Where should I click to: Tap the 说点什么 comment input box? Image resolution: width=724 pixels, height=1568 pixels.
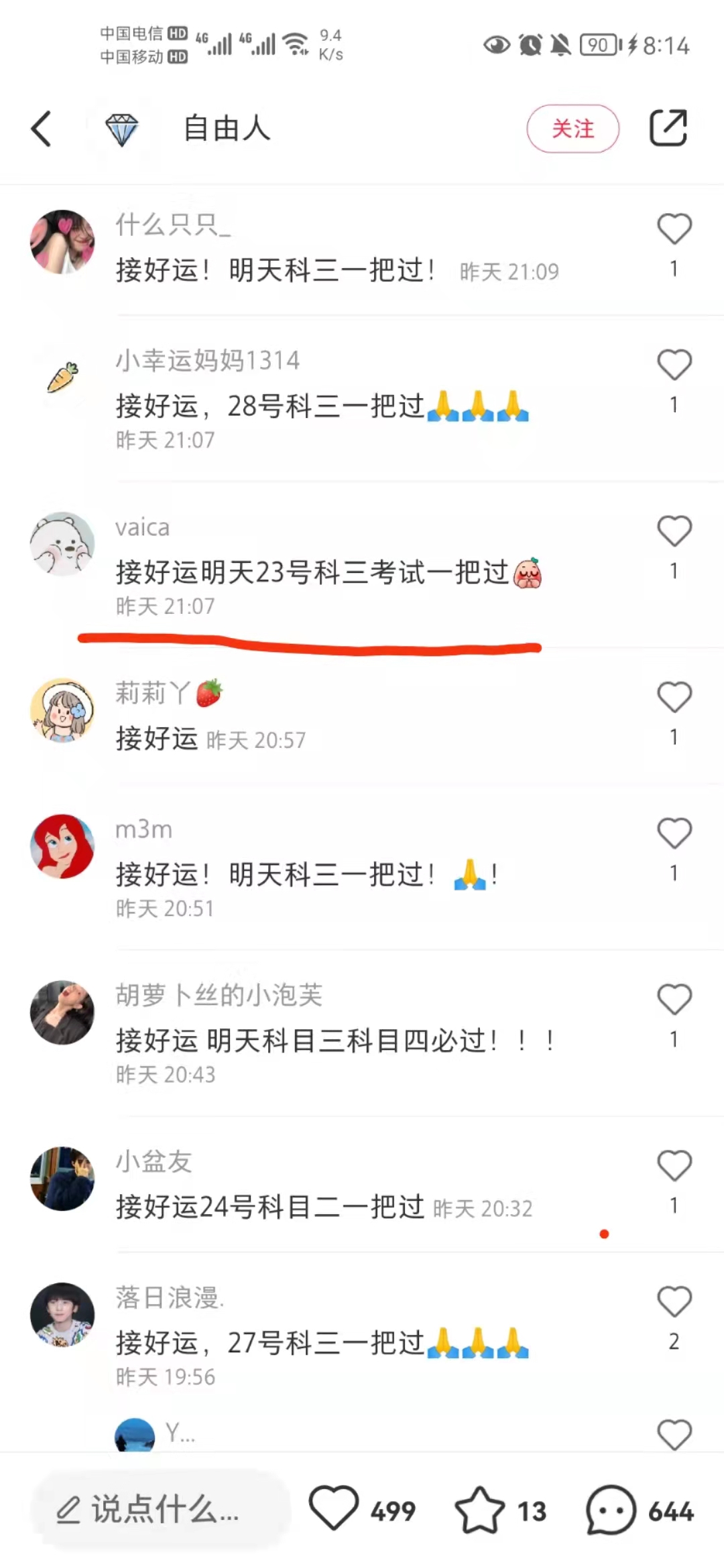tap(160, 1510)
